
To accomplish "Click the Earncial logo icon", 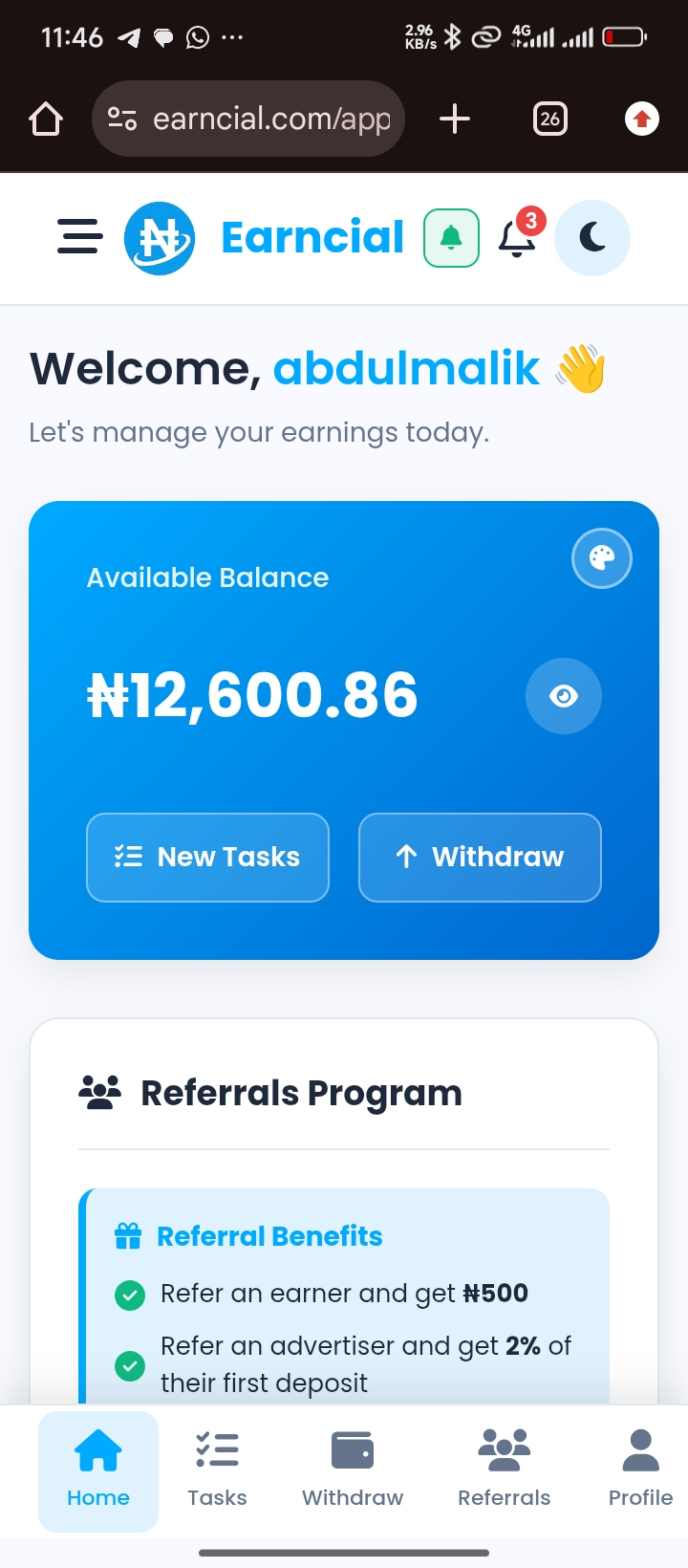I will coord(160,238).
